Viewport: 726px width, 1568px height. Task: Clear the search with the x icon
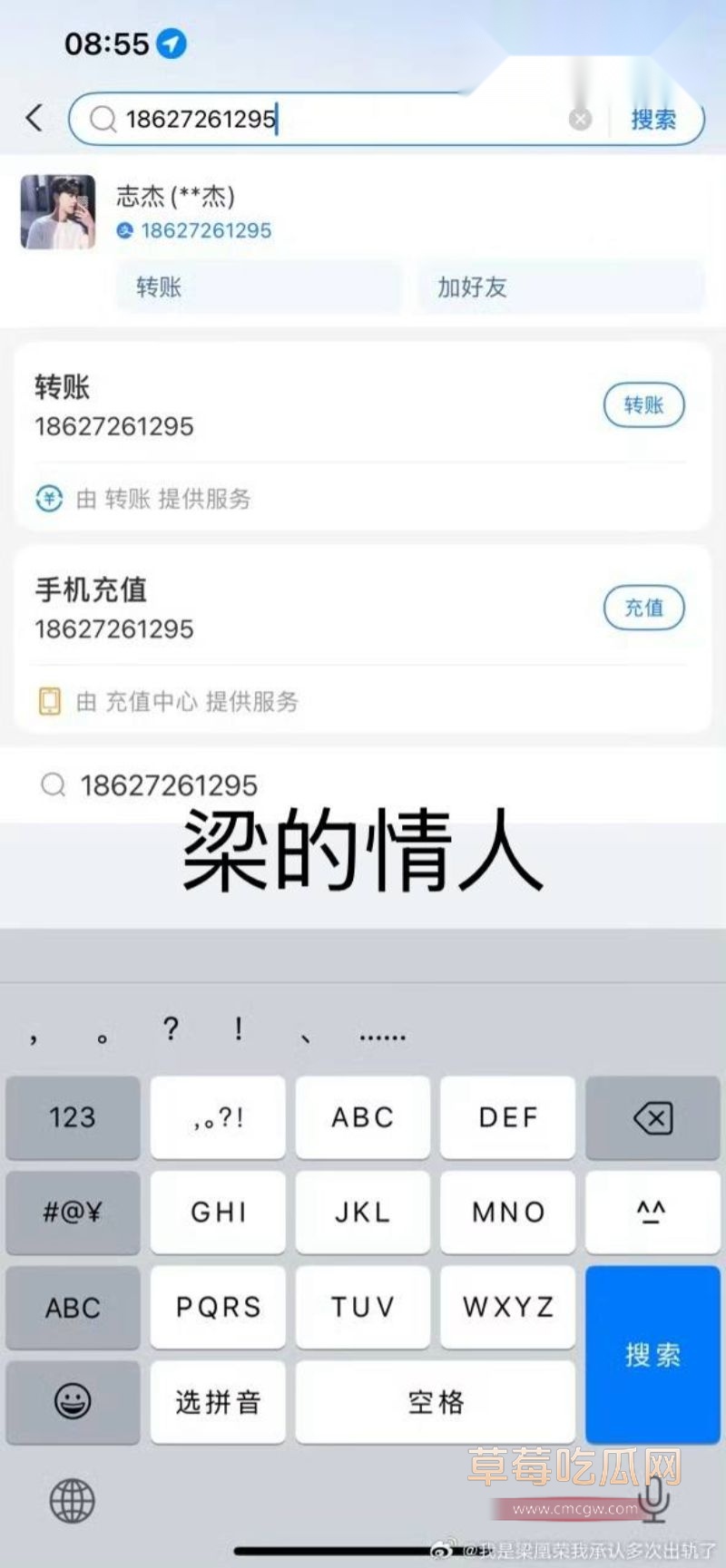point(580,119)
